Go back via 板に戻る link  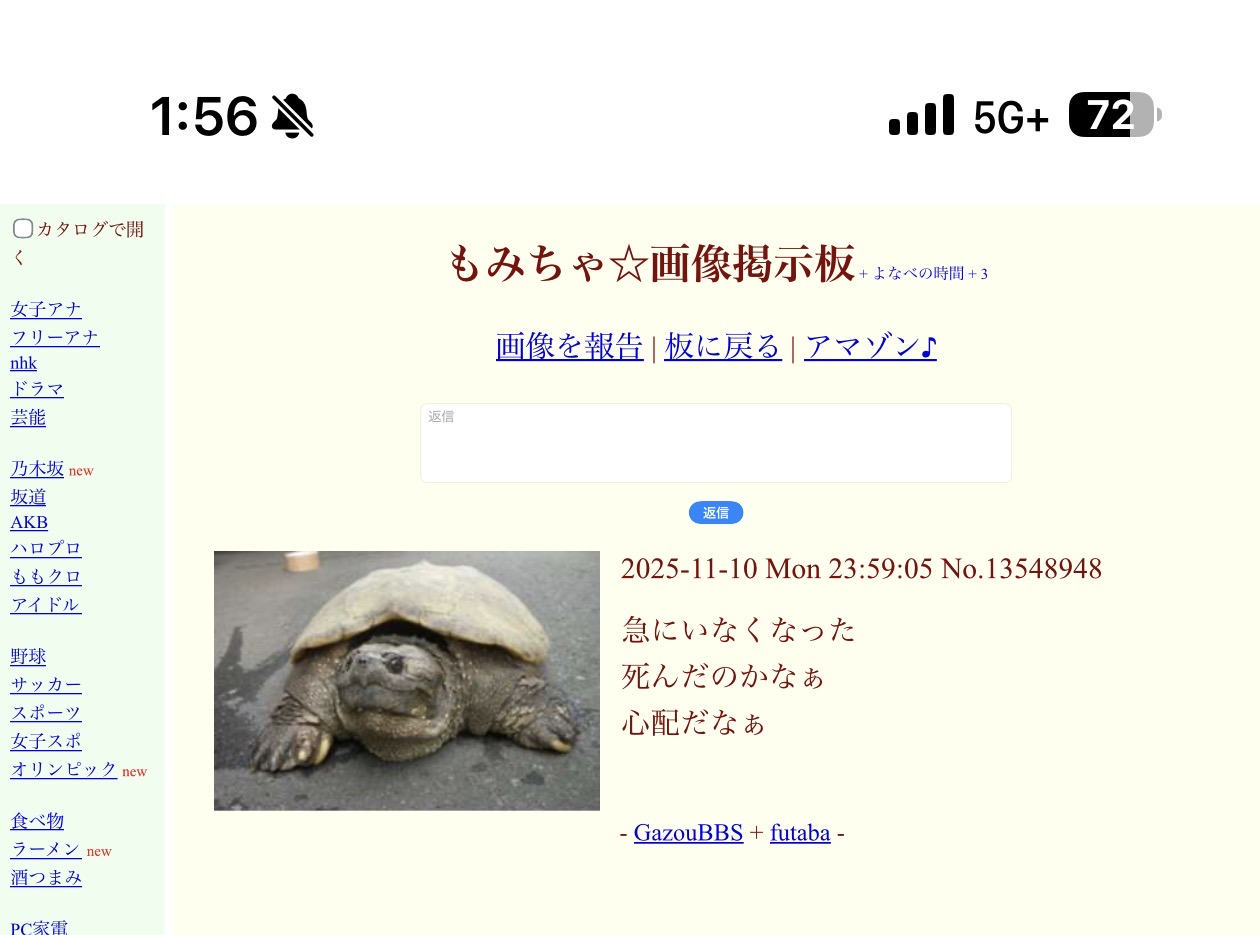point(722,347)
